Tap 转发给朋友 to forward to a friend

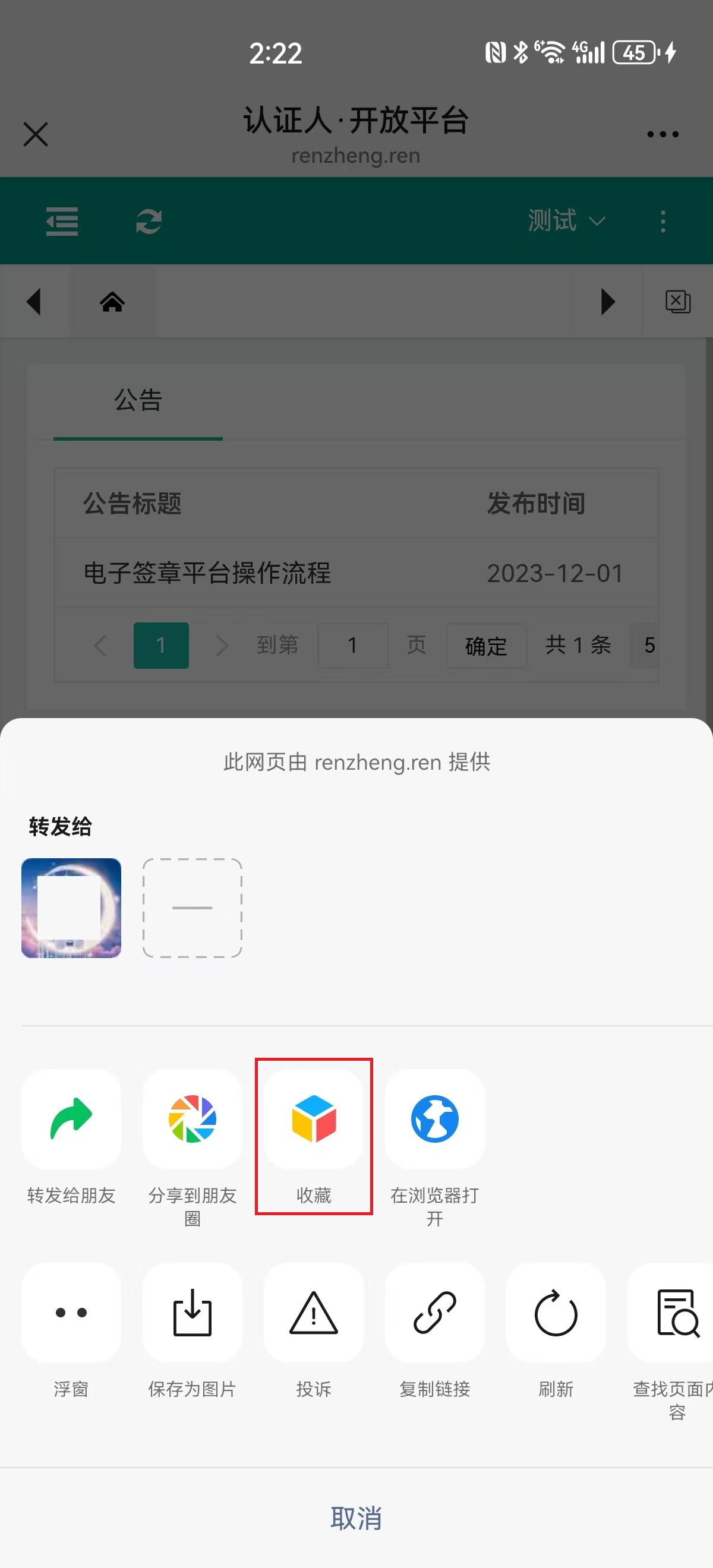(x=71, y=1119)
